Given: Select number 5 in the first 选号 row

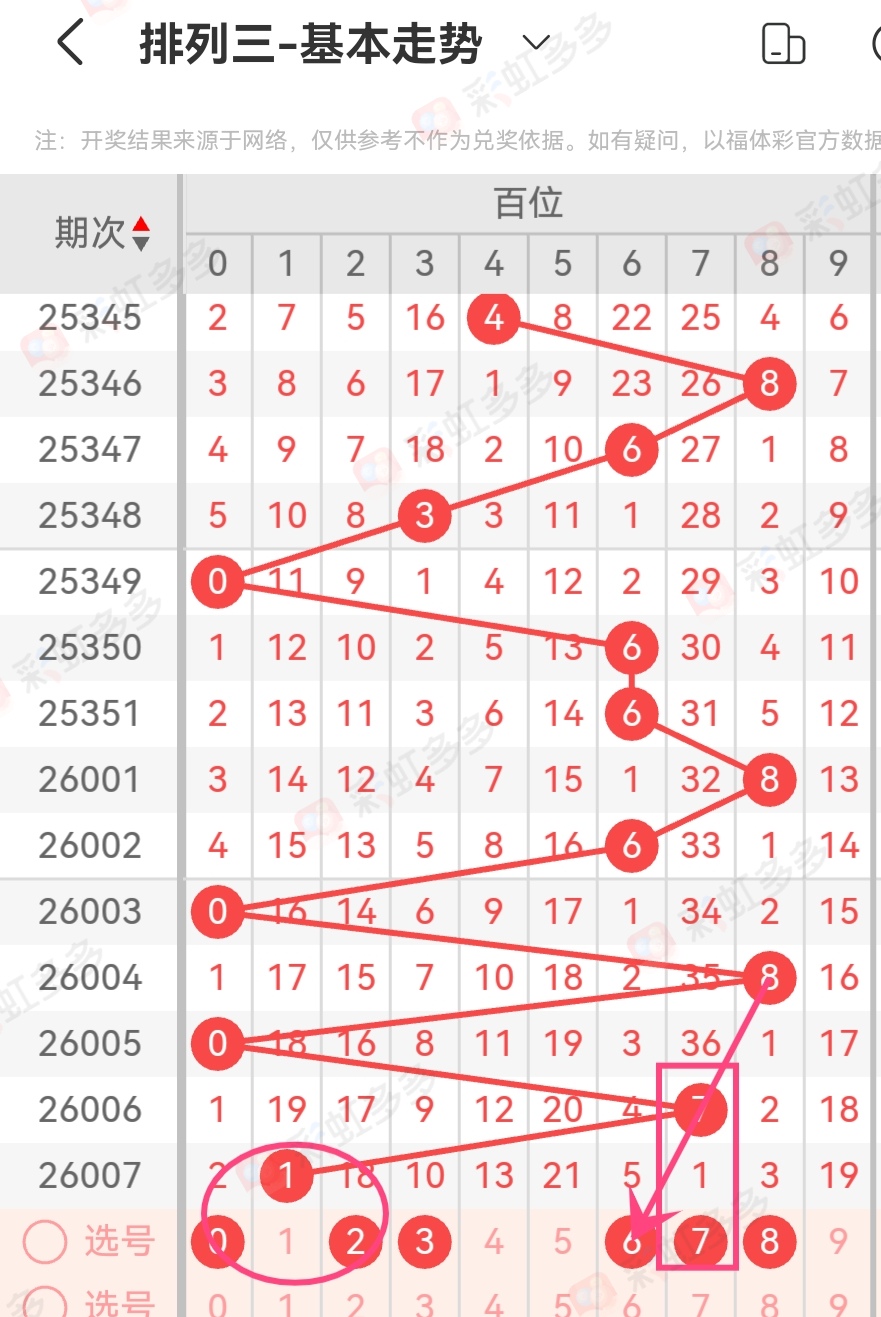Looking at the screenshot, I should 563,1242.
